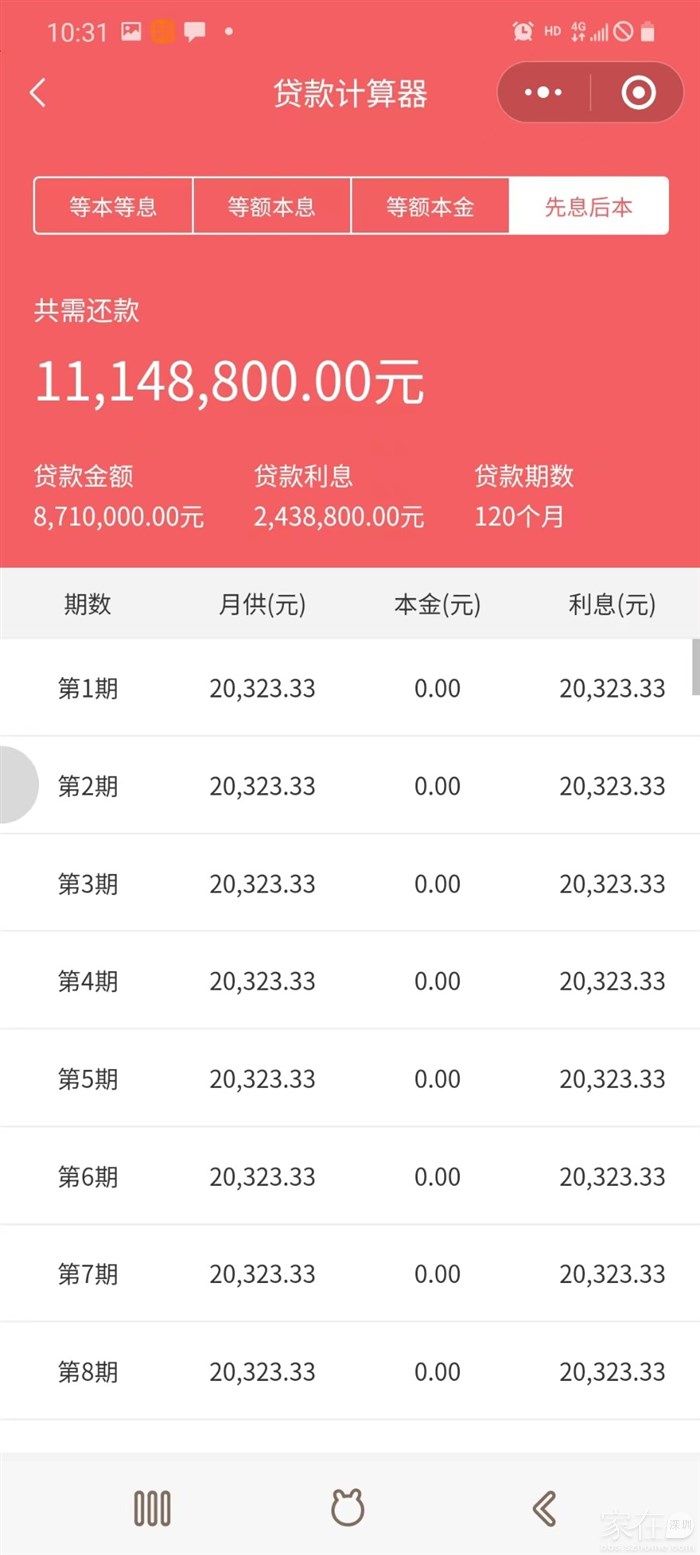Open the mini program more options menu
700x1555 pixels.
pos(543,93)
